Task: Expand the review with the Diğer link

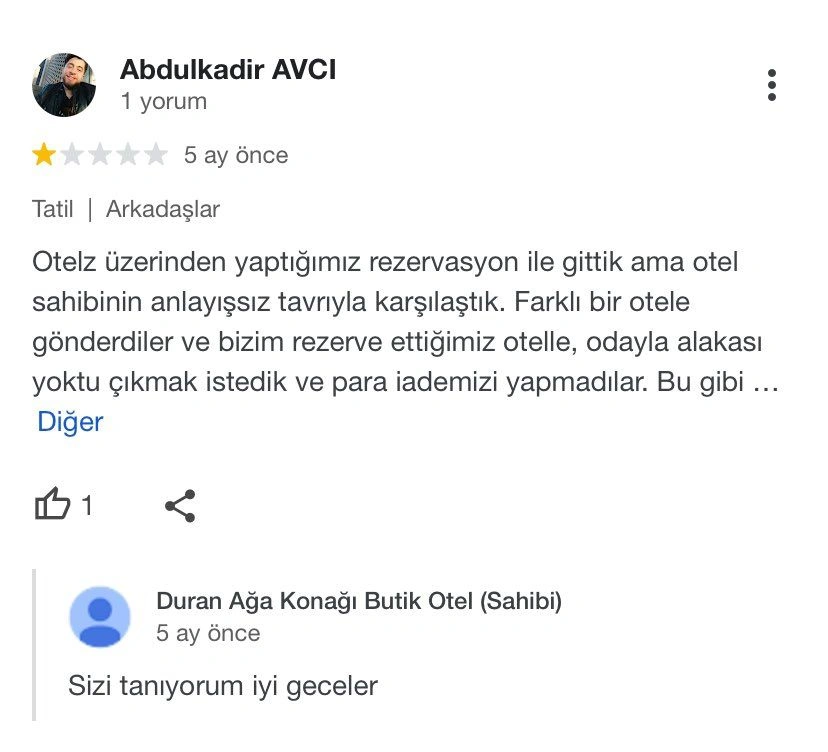Action: [x=70, y=422]
